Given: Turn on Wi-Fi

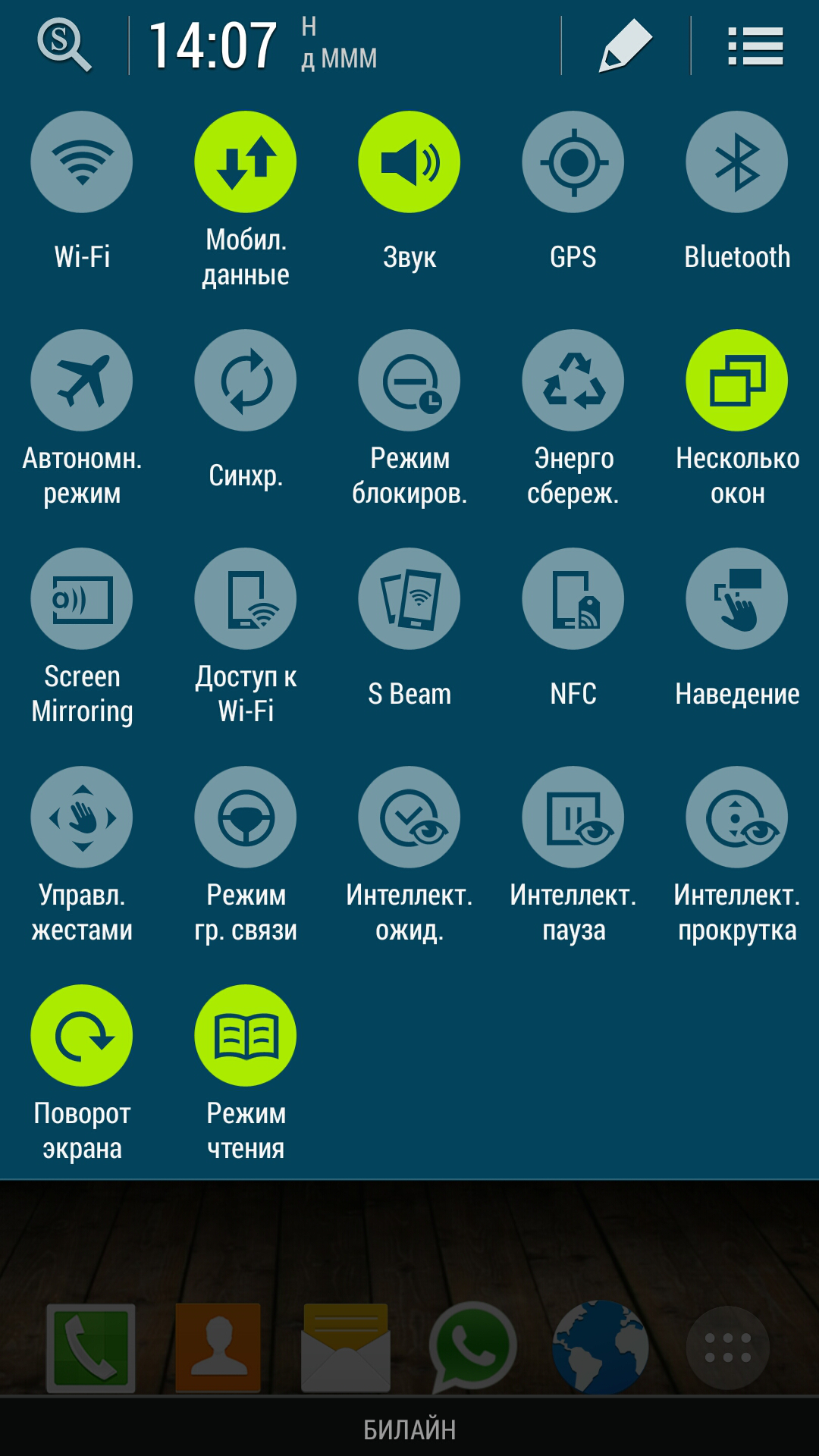Looking at the screenshot, I should 82,162.
